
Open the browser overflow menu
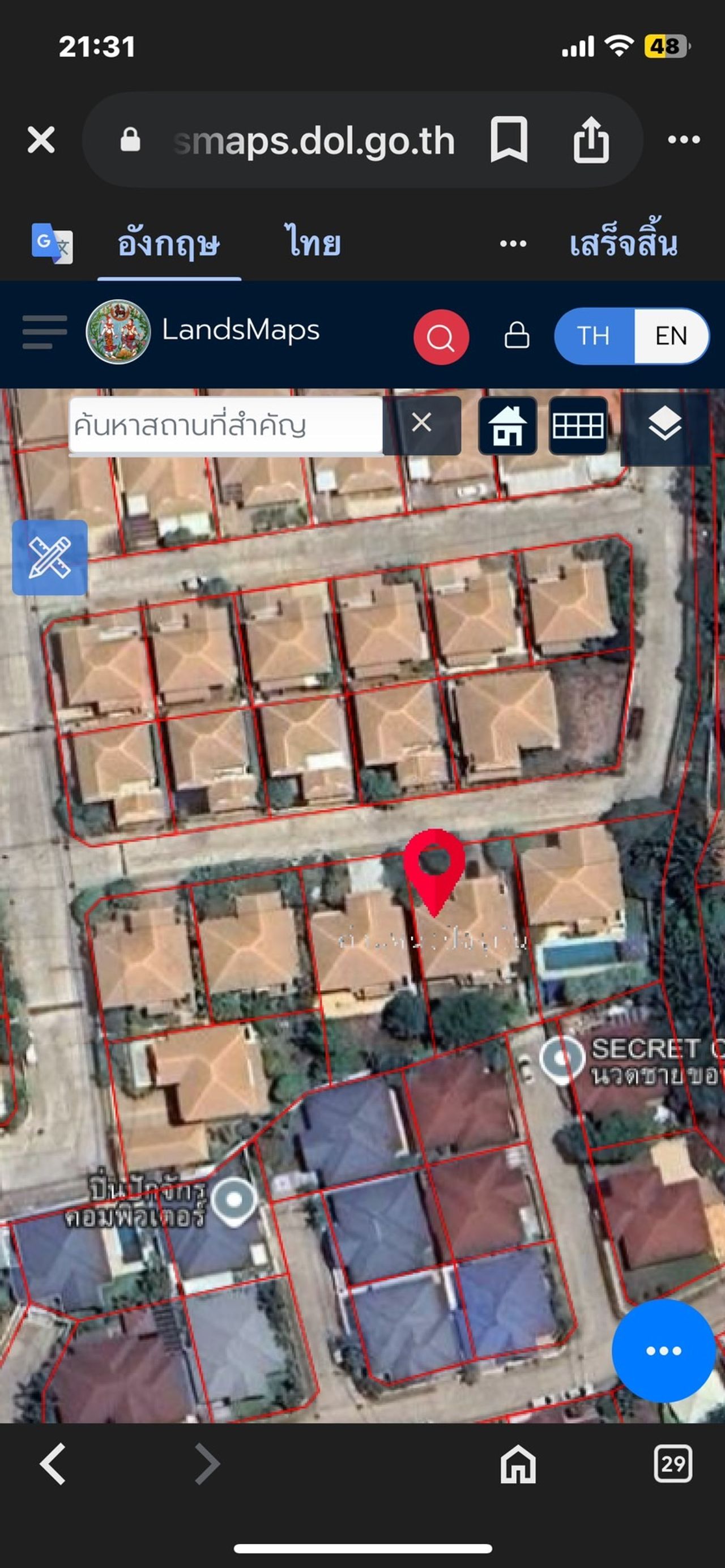(x=683, y=139)
